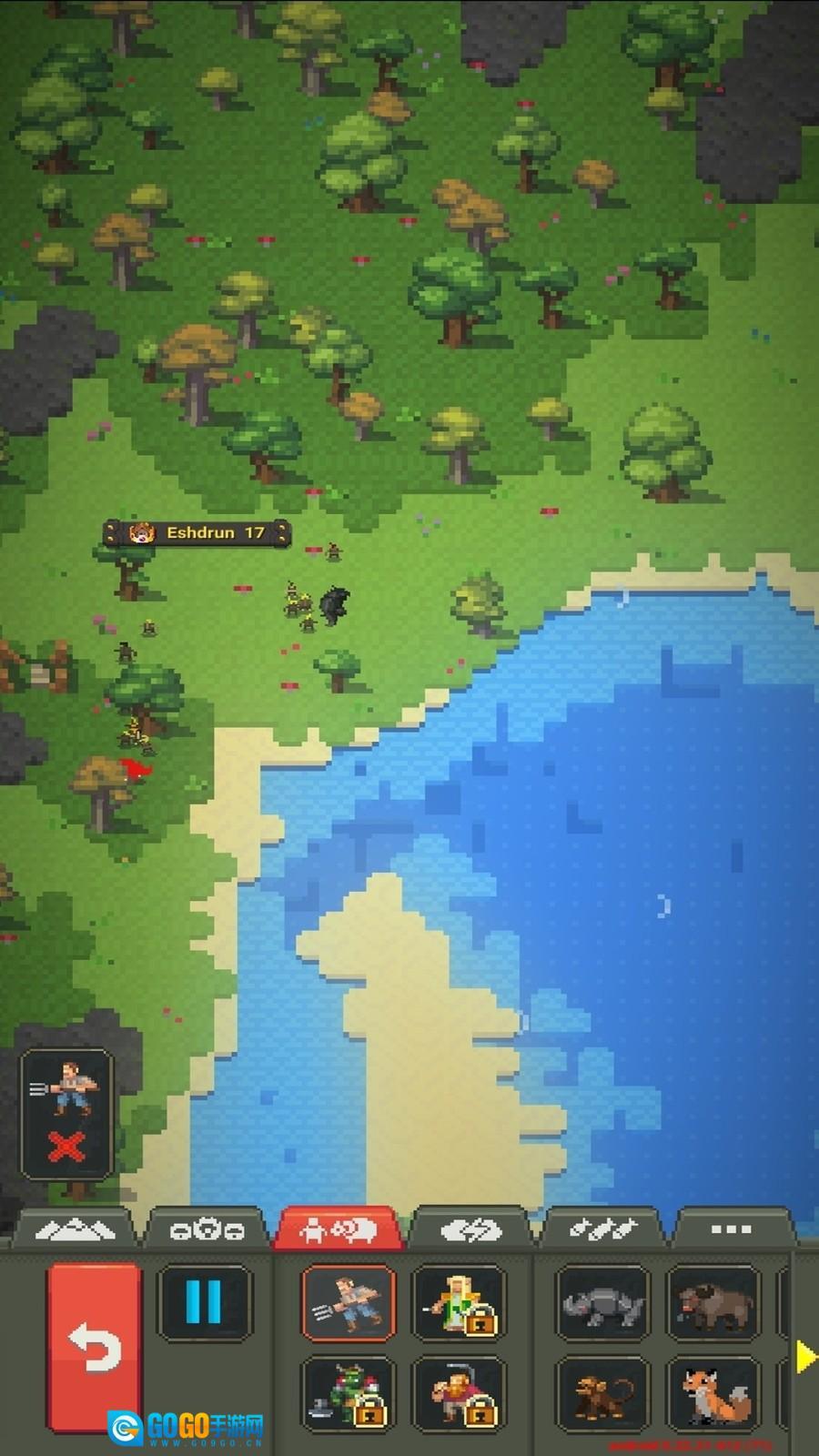The height and width of the screenshot is (1456, 819).
Task: Select the monkey spawn tool
Action: [602, 1394]
